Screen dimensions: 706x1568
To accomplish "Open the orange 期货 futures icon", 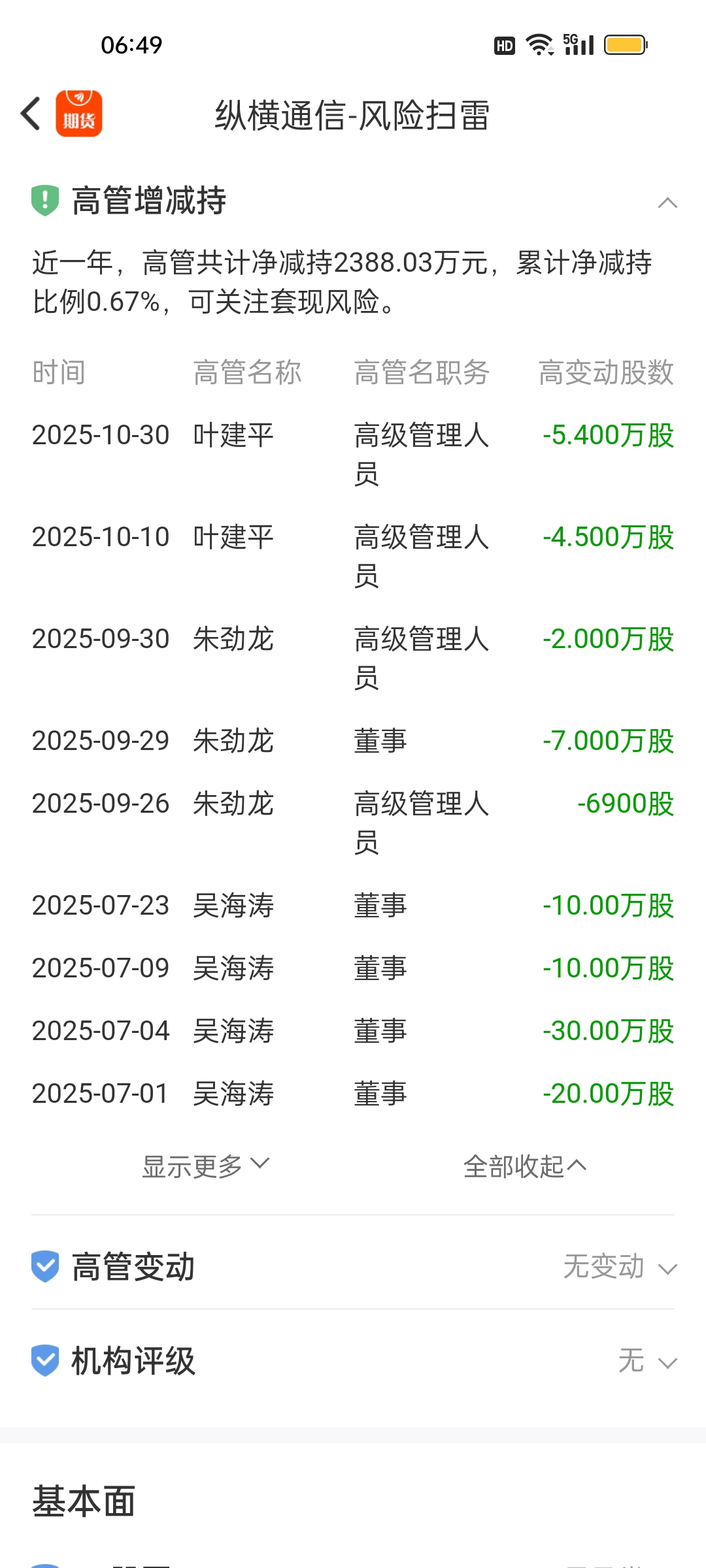I will [x=79, y=114].
